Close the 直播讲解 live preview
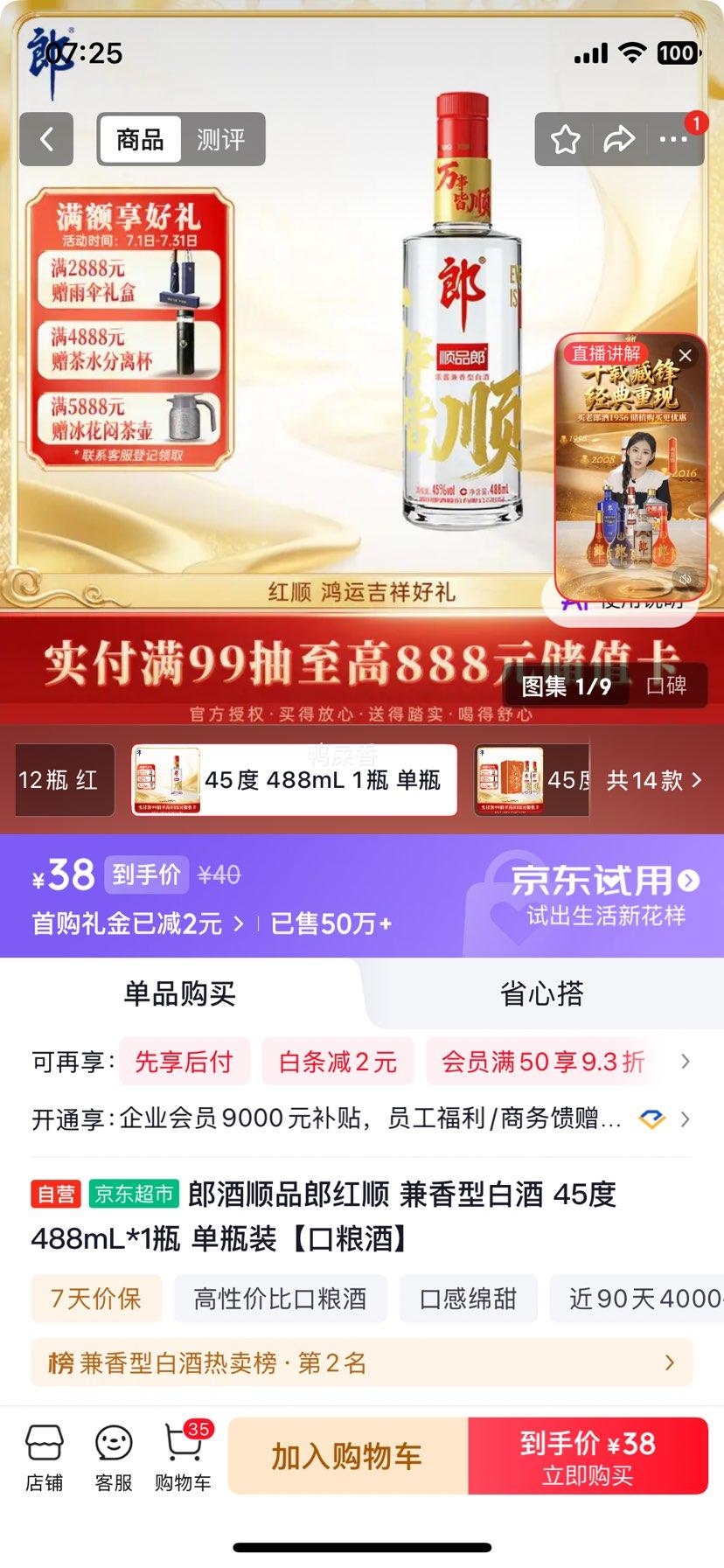724x1568 pixels. 686,355
